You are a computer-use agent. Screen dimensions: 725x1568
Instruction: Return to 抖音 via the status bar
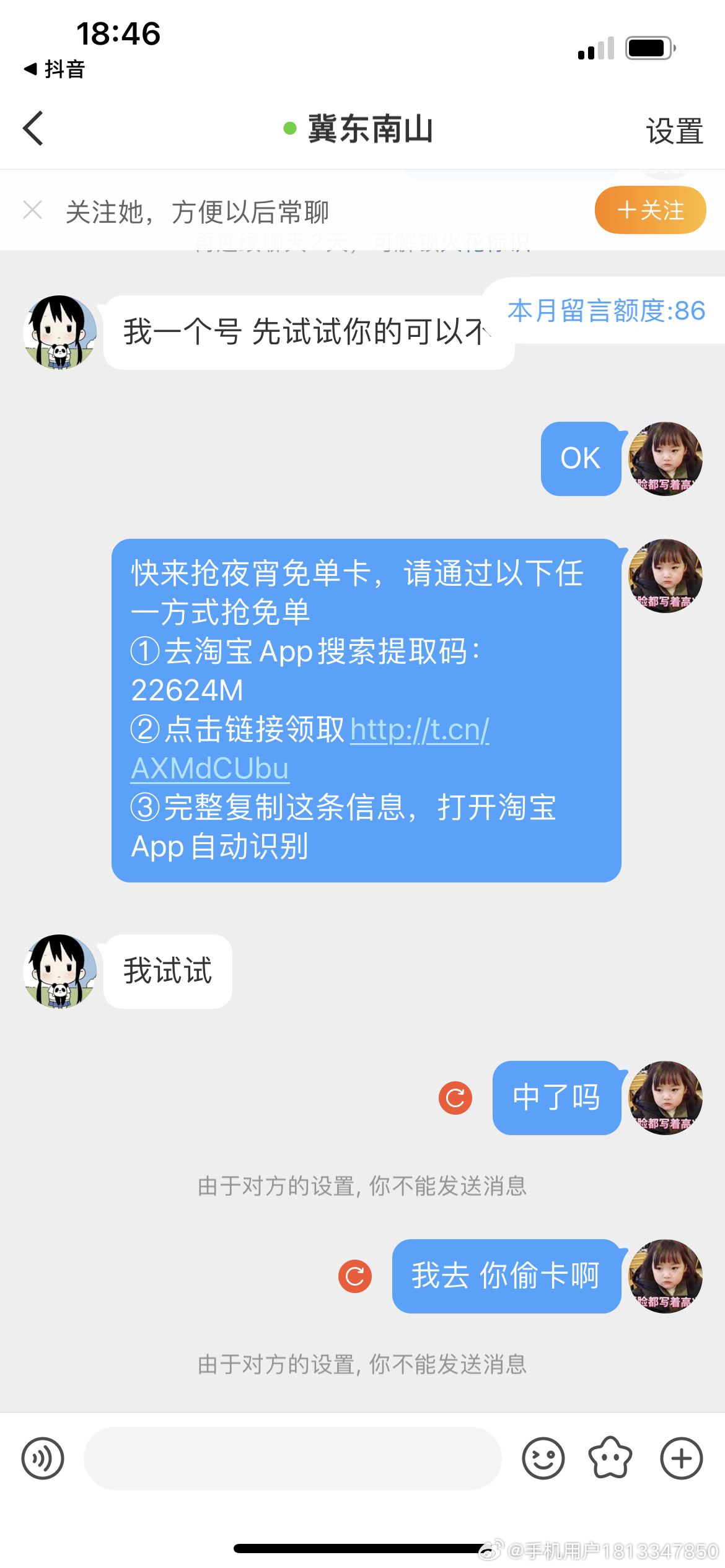coord(55,69)
